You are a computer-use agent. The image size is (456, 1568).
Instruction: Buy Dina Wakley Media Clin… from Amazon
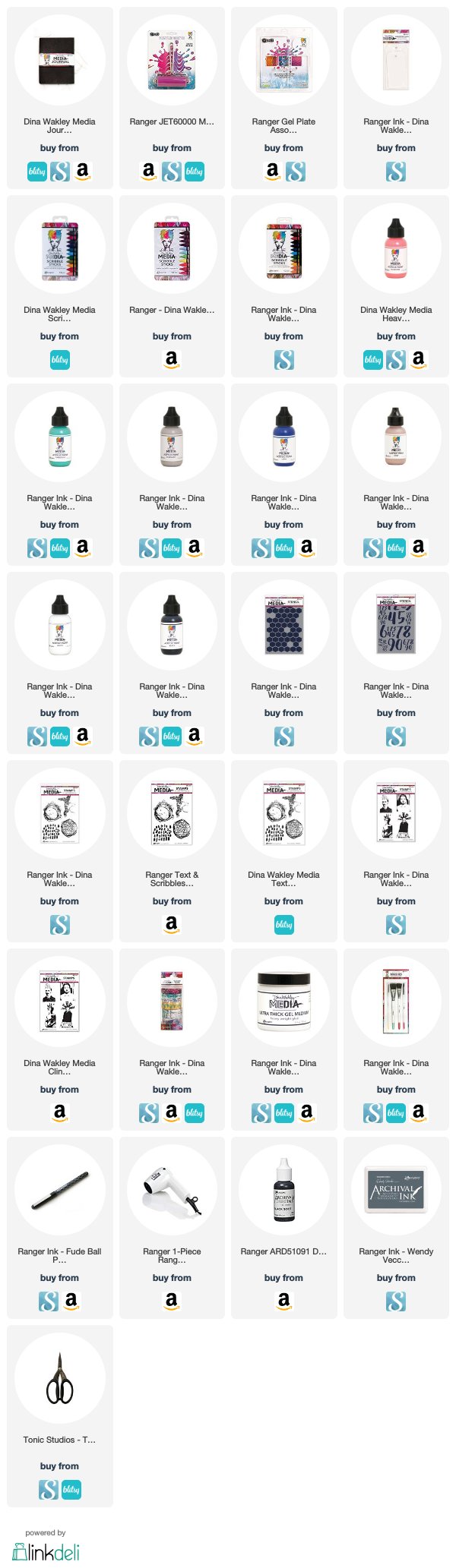(x=59, y=1113)
